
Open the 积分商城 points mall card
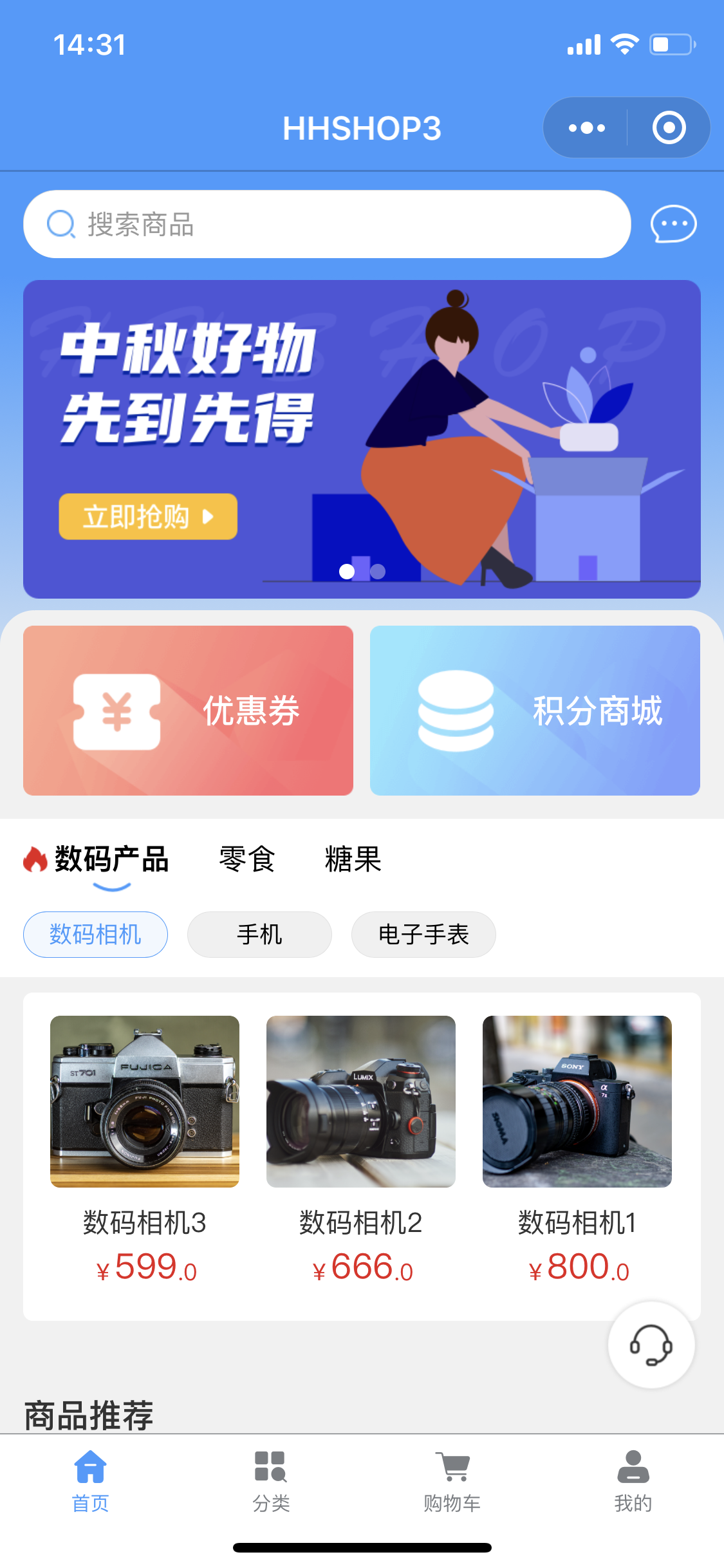pos(535,711)
